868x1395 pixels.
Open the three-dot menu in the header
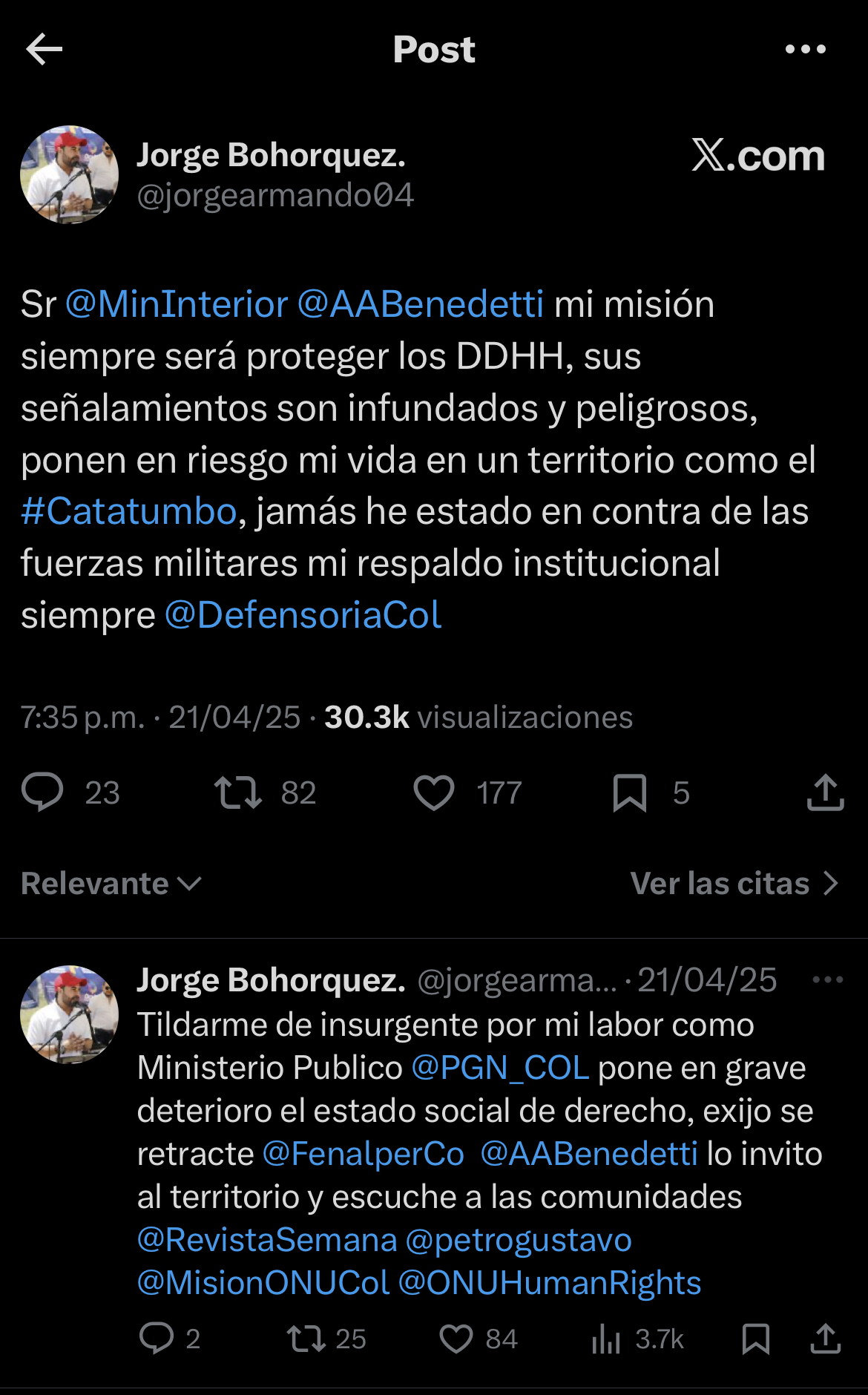pos(805,50)
